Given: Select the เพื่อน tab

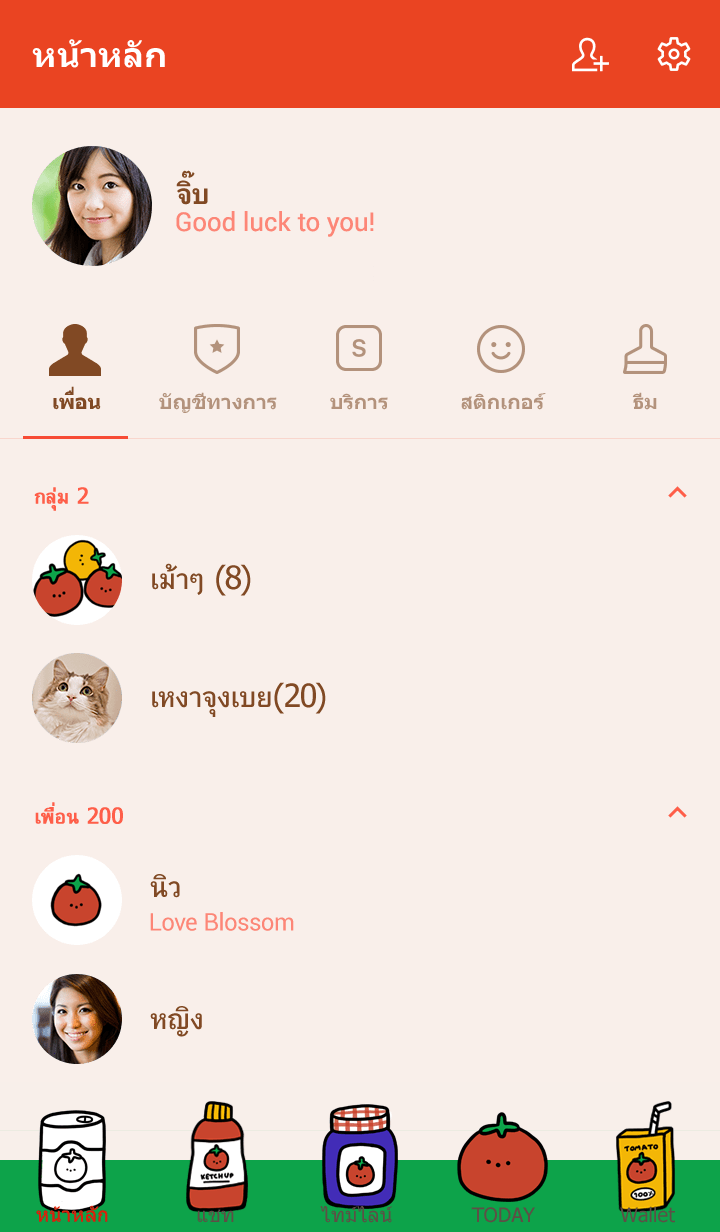Looking at the screenshot, I should [76, 370].
